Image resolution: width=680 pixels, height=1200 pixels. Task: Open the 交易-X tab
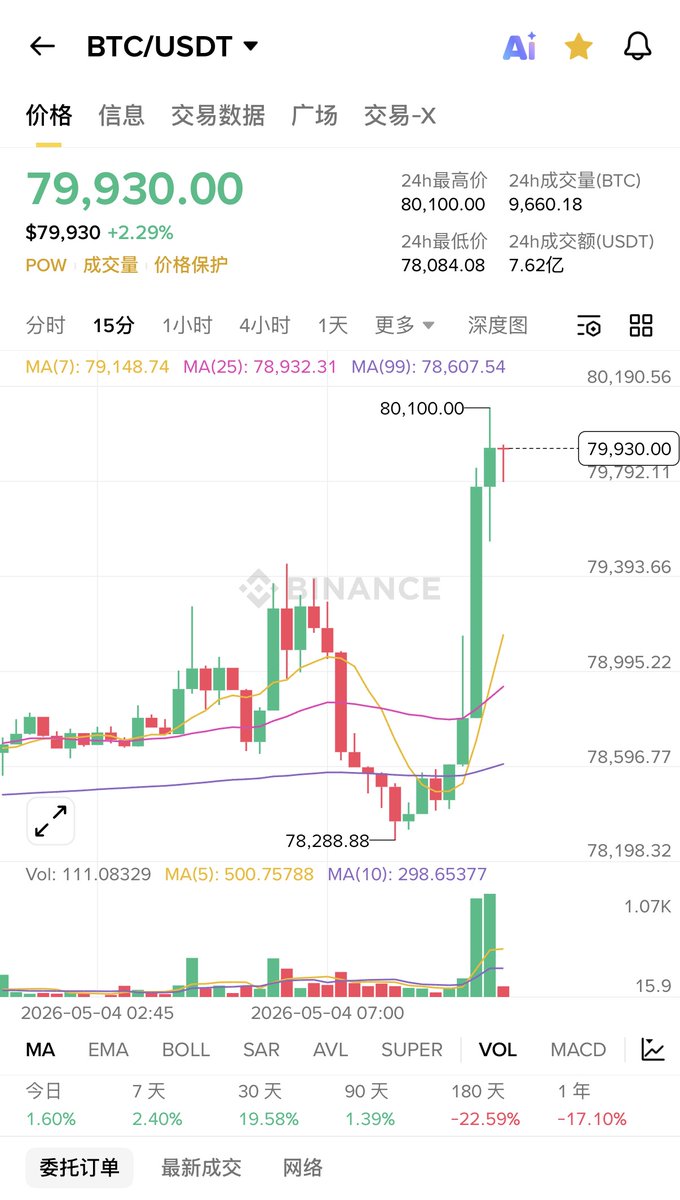(x=400, y=115)
